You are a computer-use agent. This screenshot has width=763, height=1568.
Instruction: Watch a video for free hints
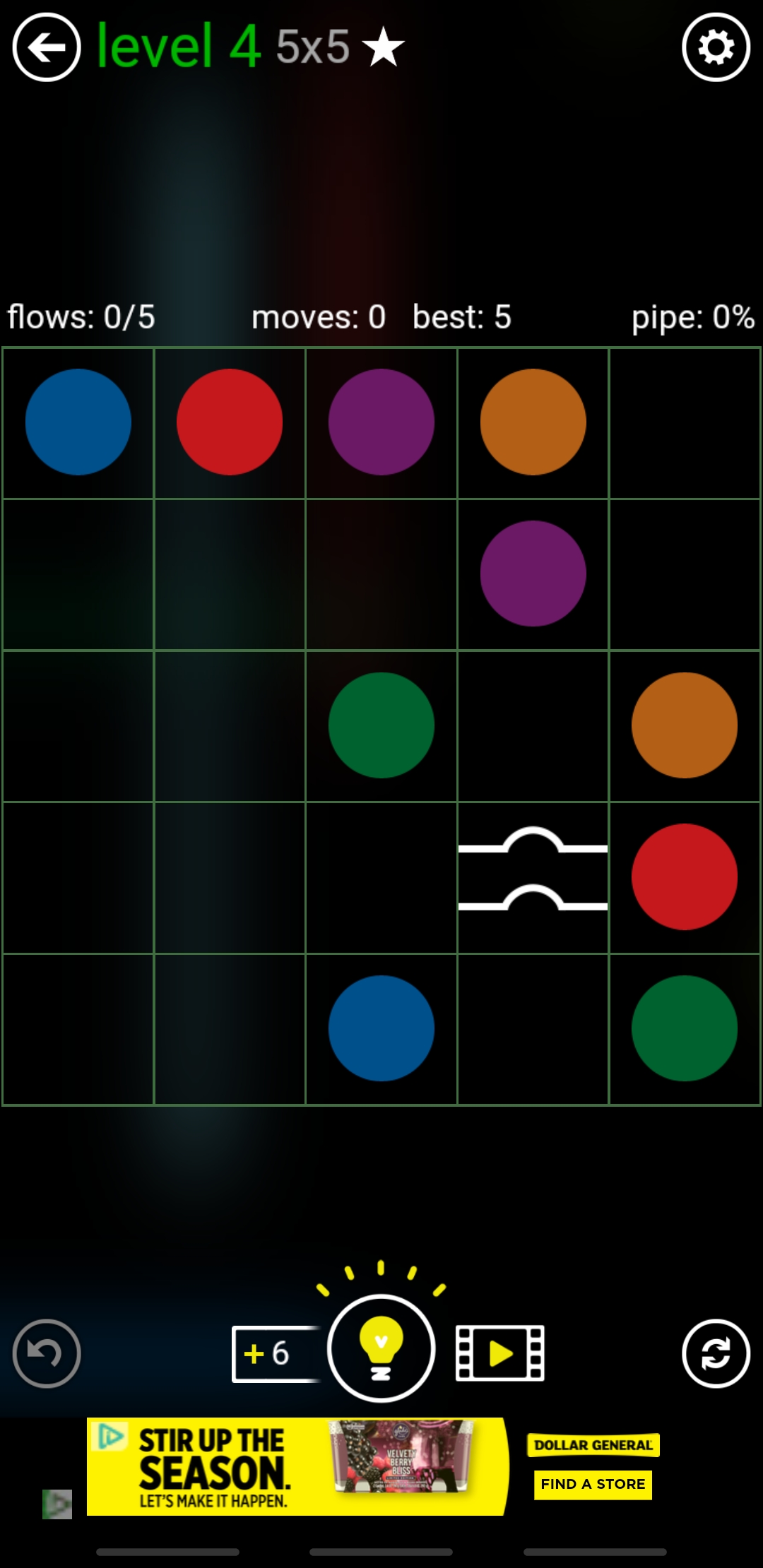[500, 1353]
